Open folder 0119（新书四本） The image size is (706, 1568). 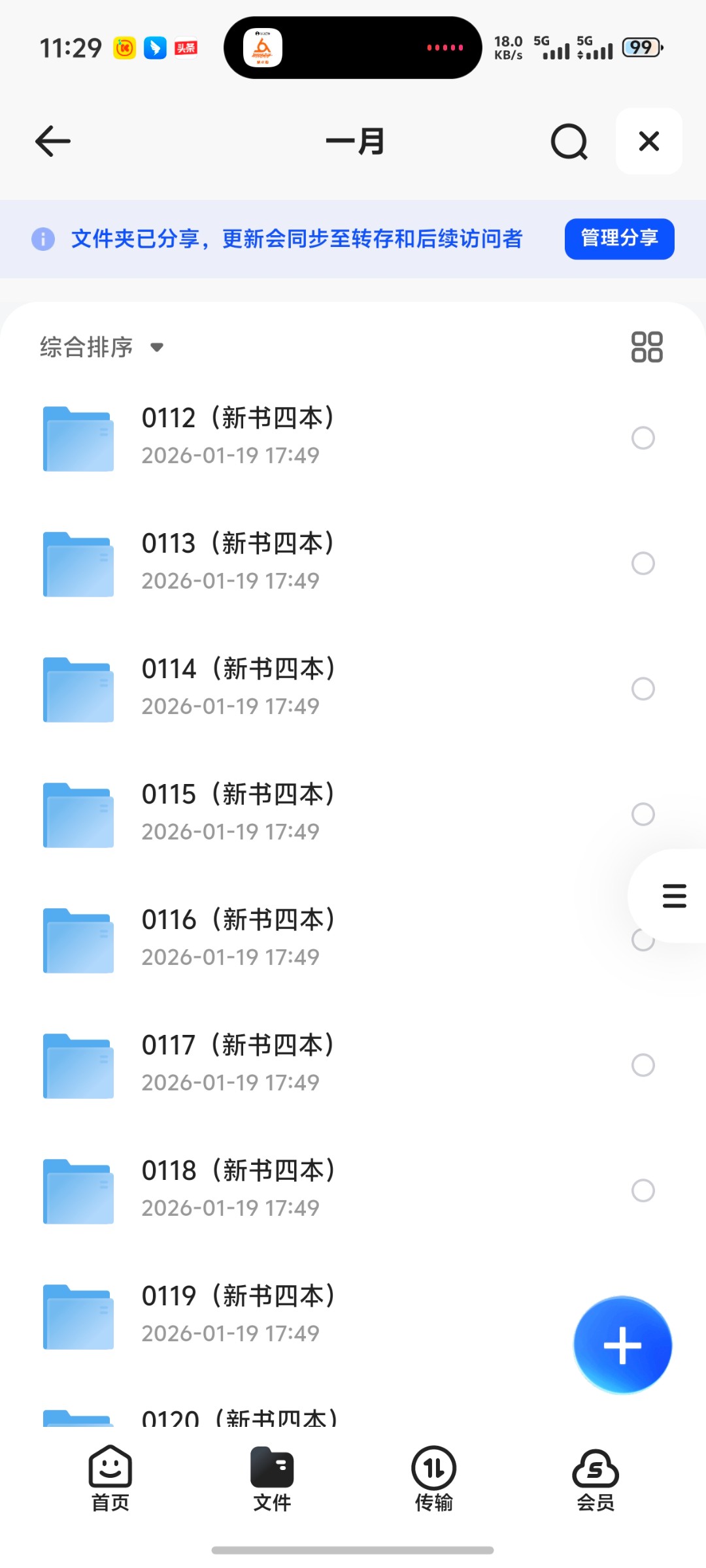coord(238,1315)
